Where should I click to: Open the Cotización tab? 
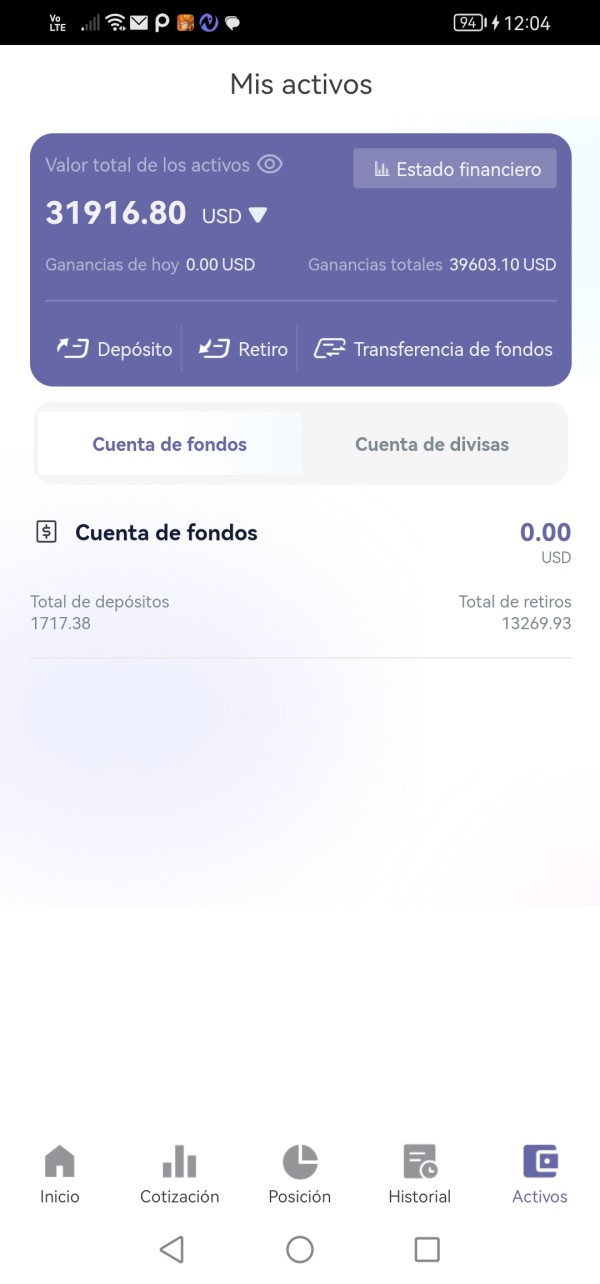(180, 1175)
